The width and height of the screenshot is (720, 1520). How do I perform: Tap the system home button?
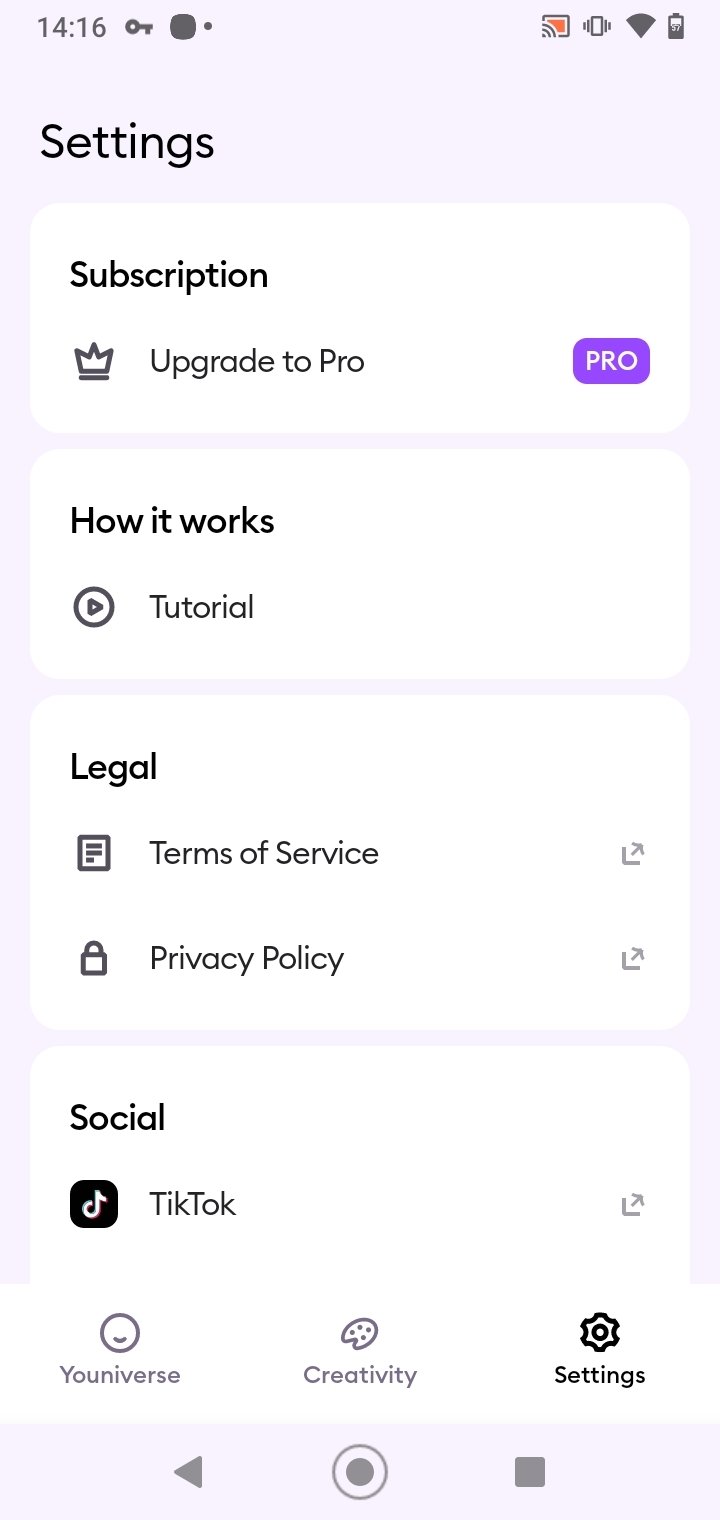(360, 1472)
